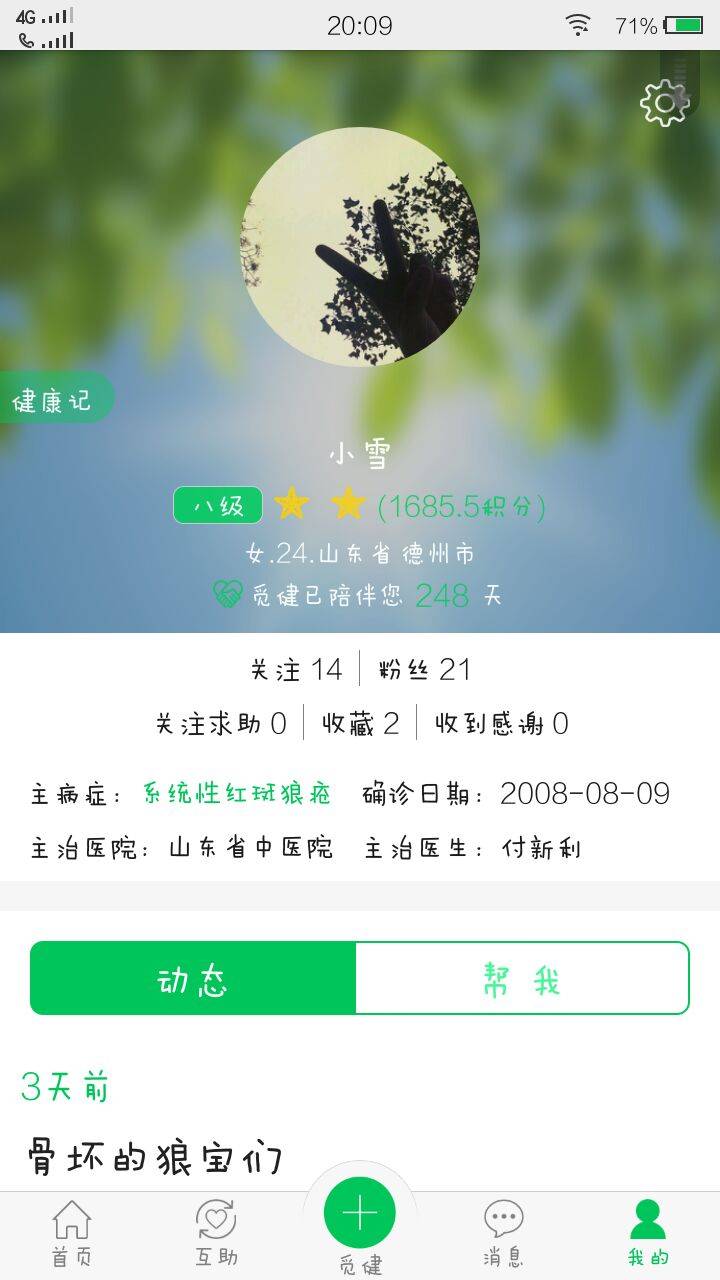Switch to the 帮我 segment

pos(521,978)
